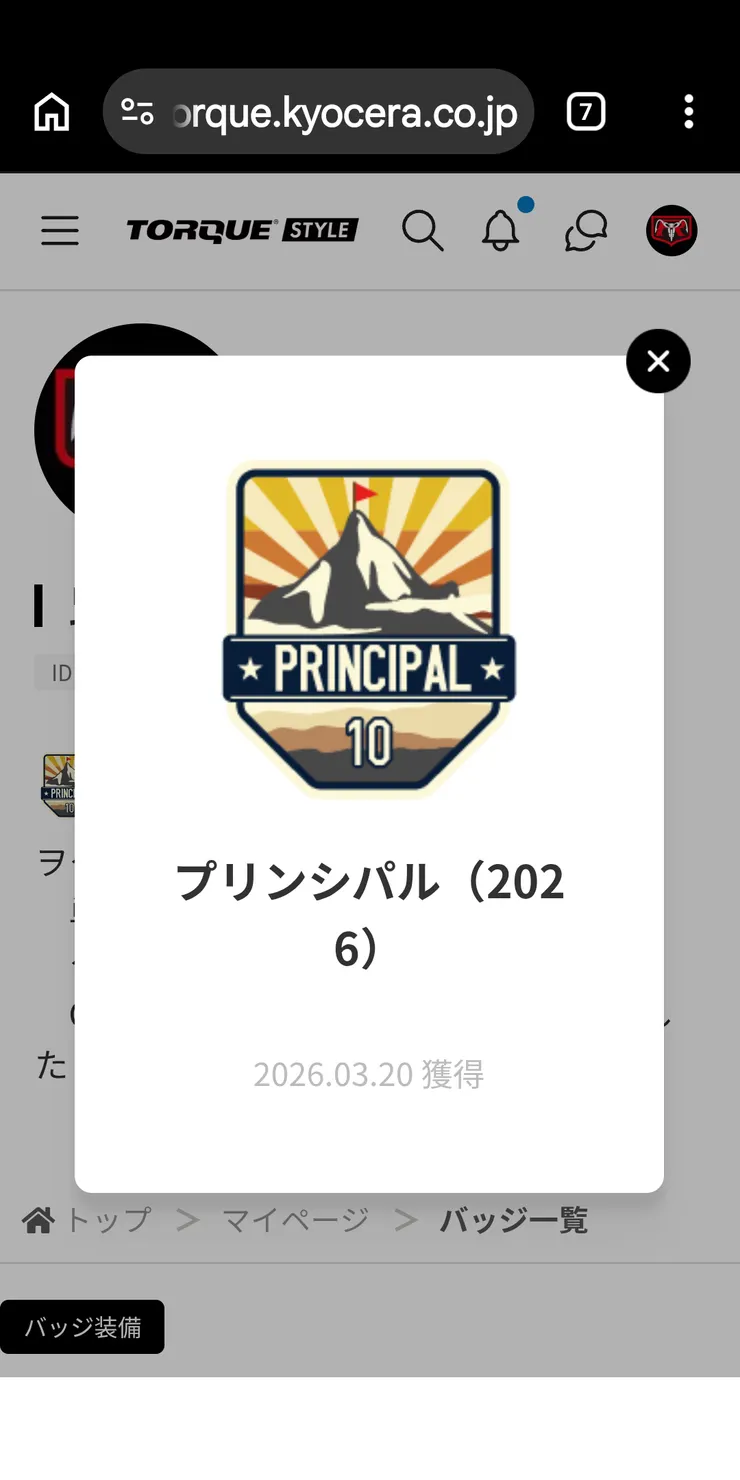Tap the browser home icon
The height and width of the screenshot is (1480, 740).
[x=49, y=111]
